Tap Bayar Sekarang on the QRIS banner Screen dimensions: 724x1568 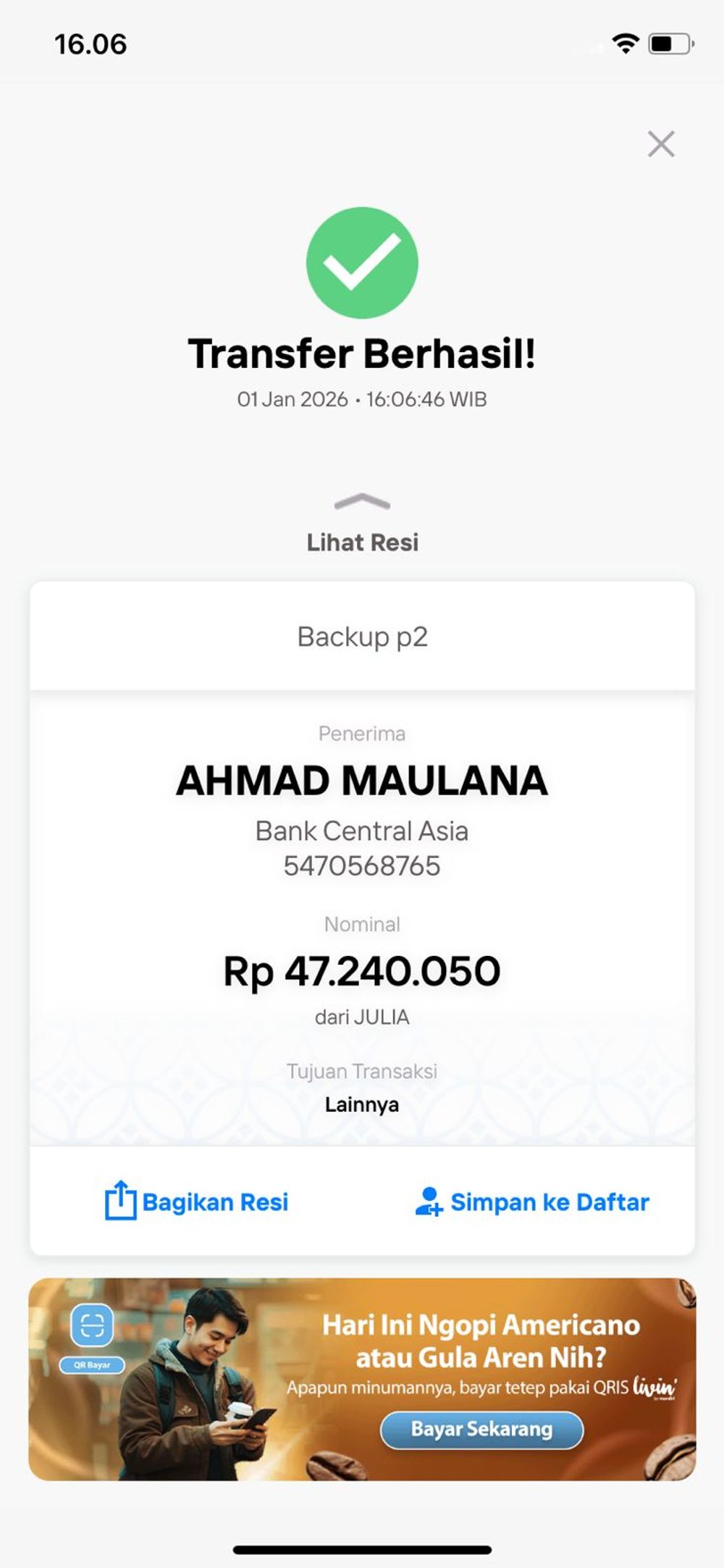[481, 1429]
